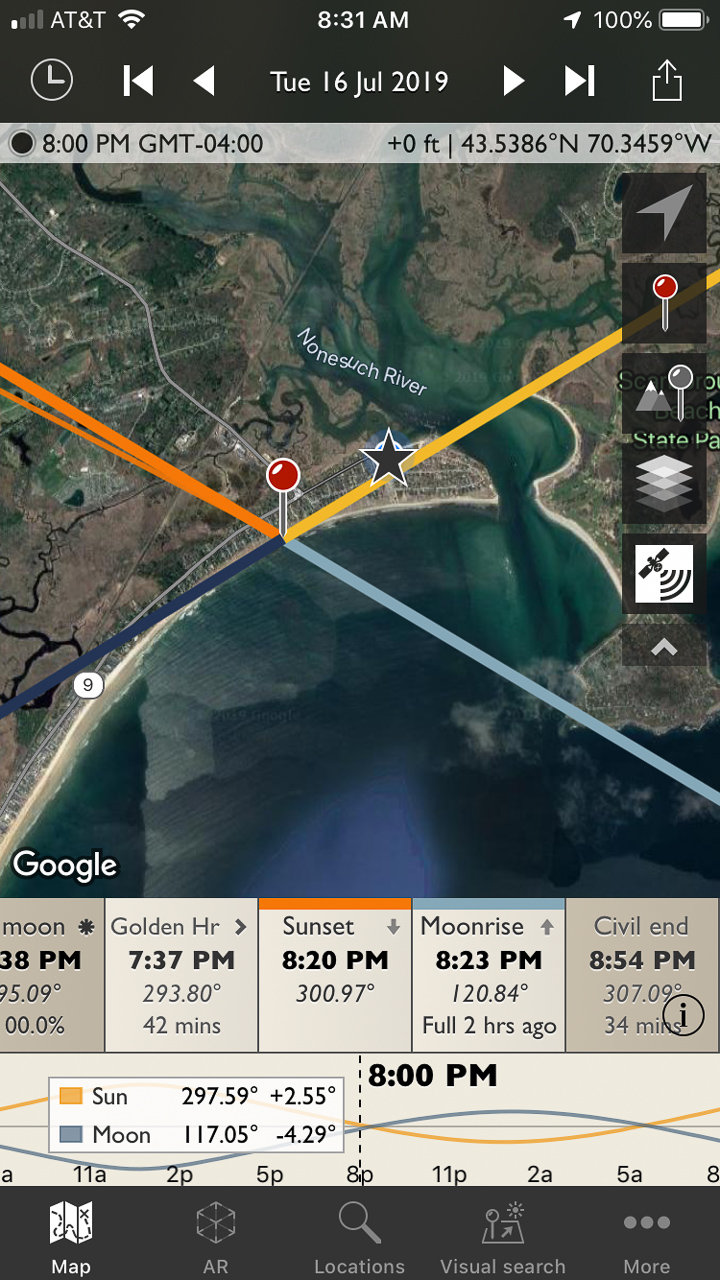Screen dimensions: 720x1280
Task: Jump to the previous event
Action: pos(138,81)
